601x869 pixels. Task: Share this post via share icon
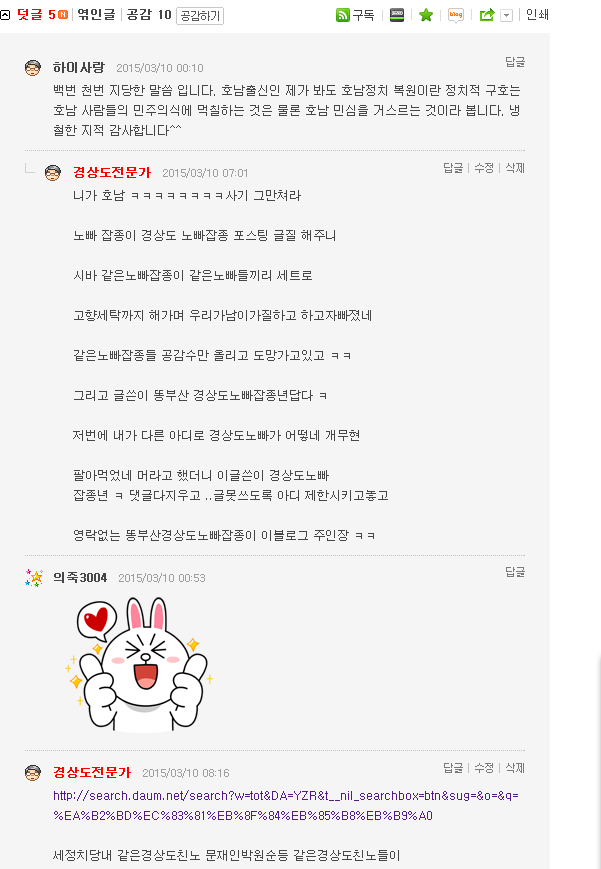point(487,15)
